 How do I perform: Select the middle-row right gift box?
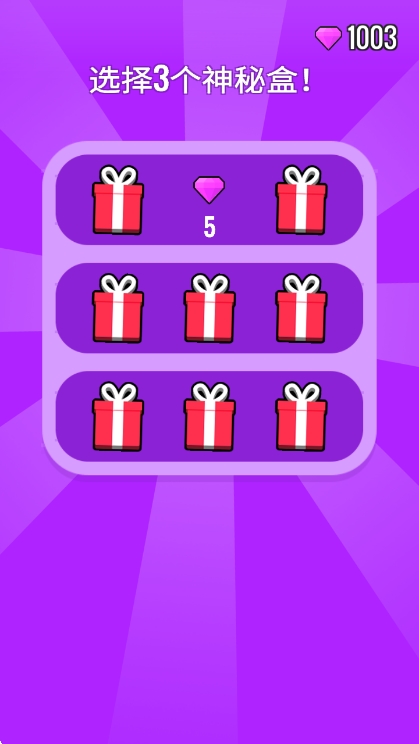[301, 308]
